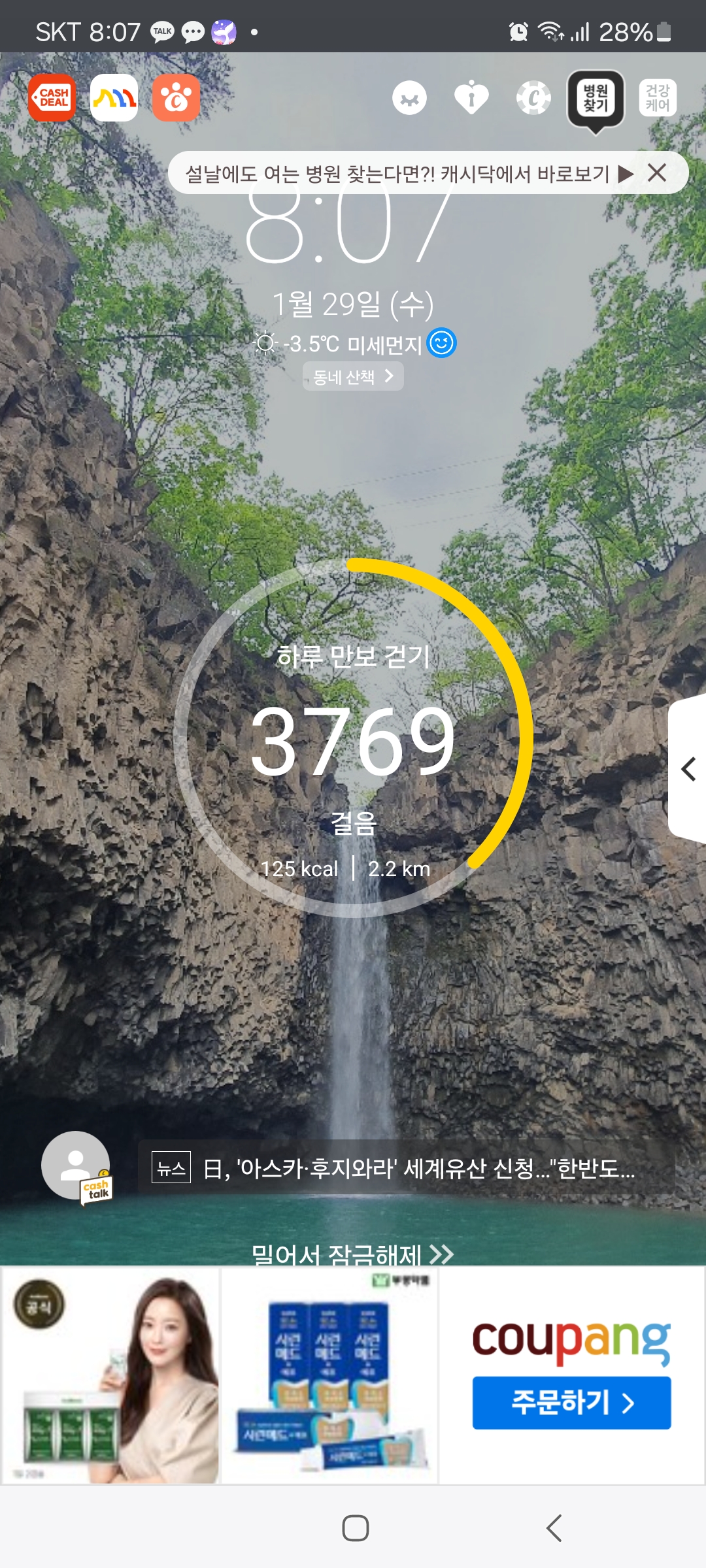Open 동네 산책 neighborhood walk
The image size is (706, 1568).
pos(353,376)
